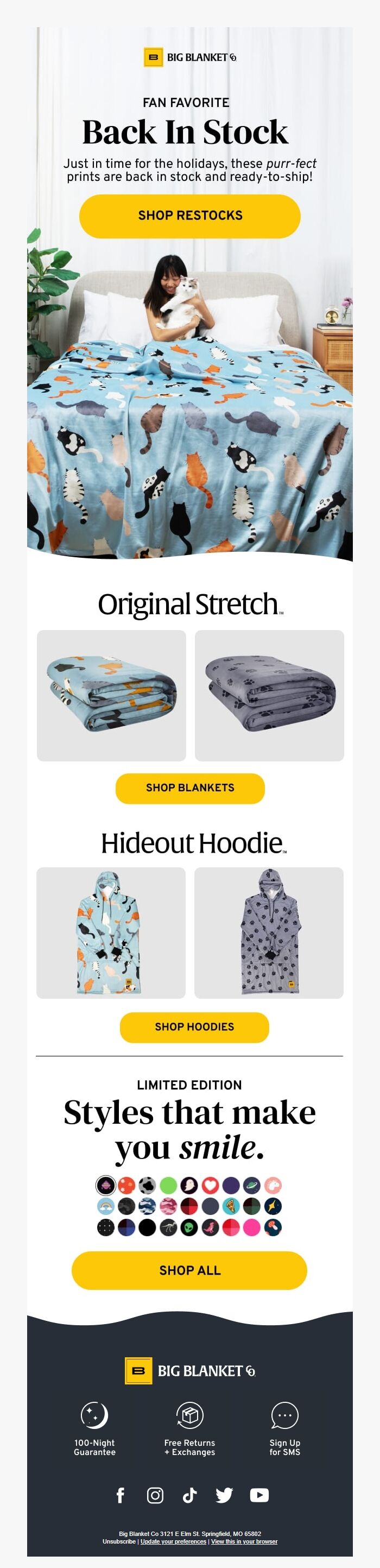The width and height of the screenshot is (380, 1568).
Task: Tap the SHOP RESTOCKS button
Action: (x=189, y=216)
